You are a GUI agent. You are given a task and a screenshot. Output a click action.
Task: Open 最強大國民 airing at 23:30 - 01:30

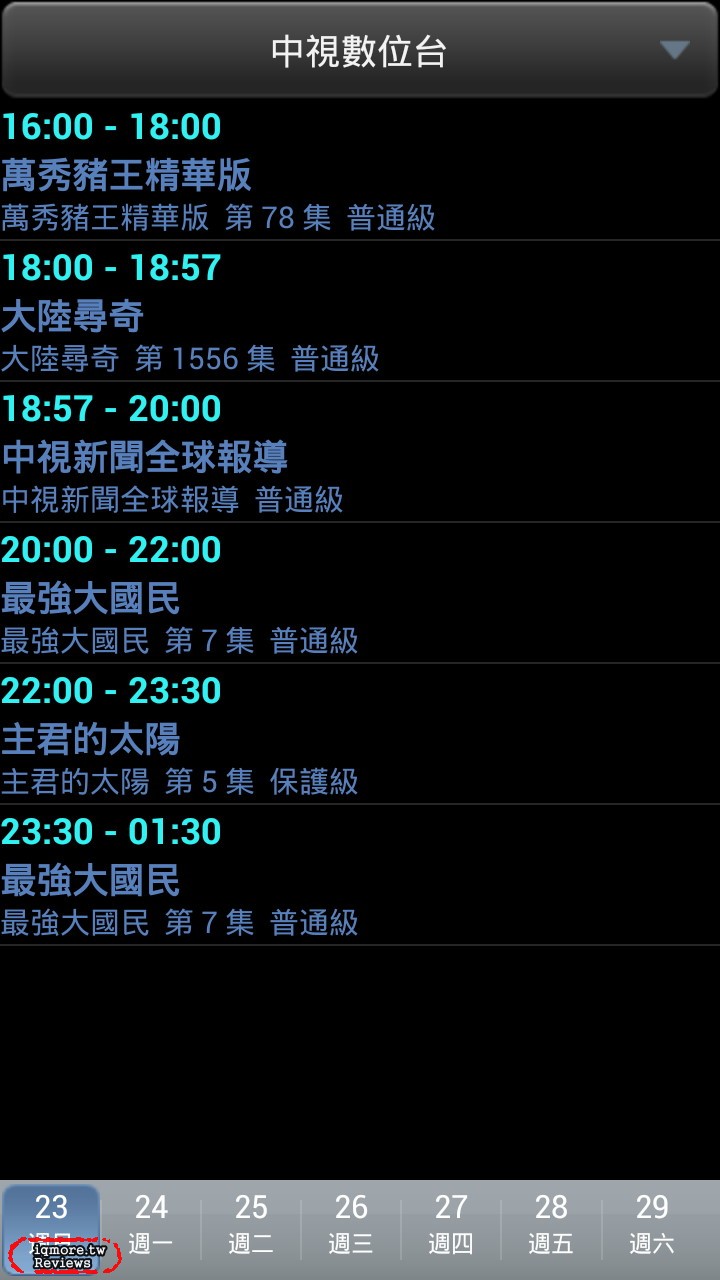tap(360, 876)
